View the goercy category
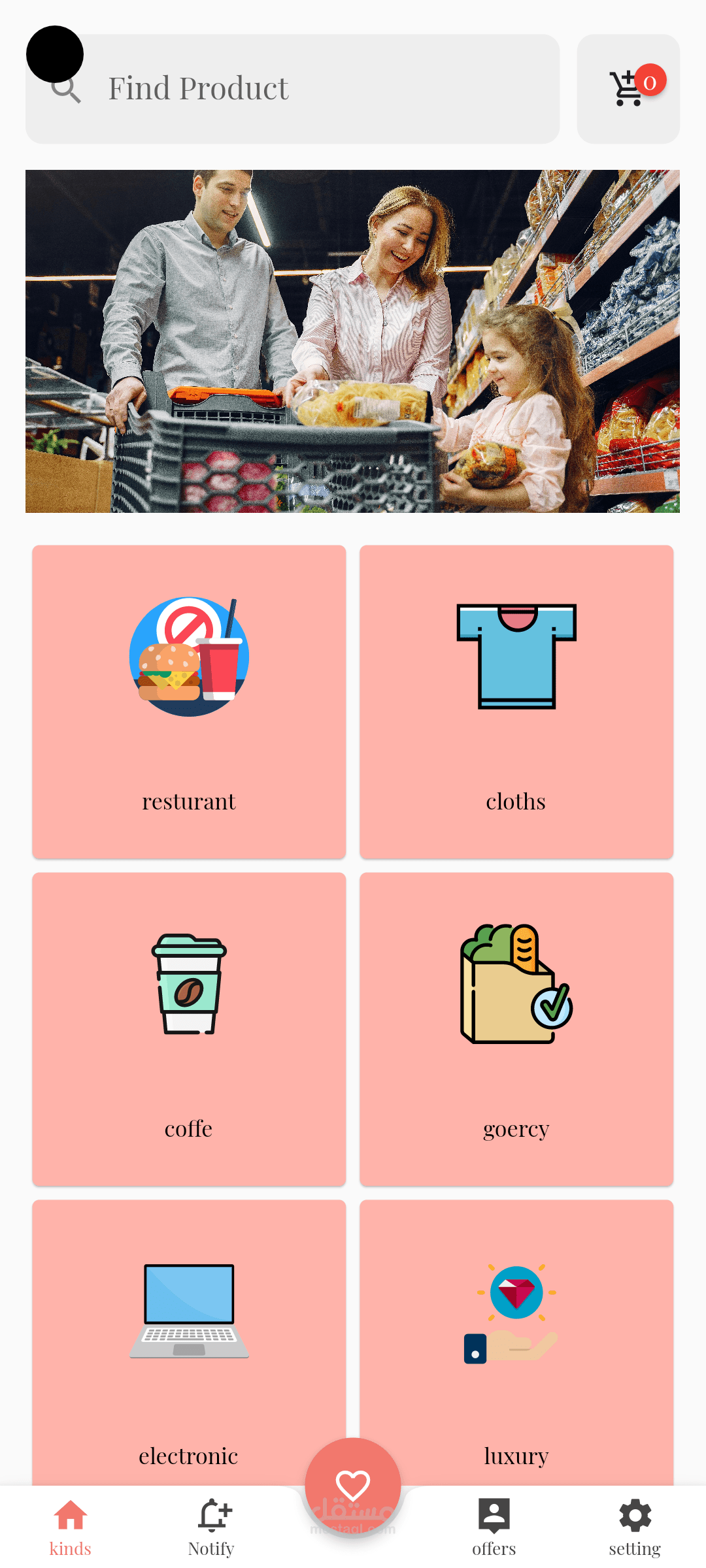This screenshot has height=1568, width=706. click(x=516, y=1029)
